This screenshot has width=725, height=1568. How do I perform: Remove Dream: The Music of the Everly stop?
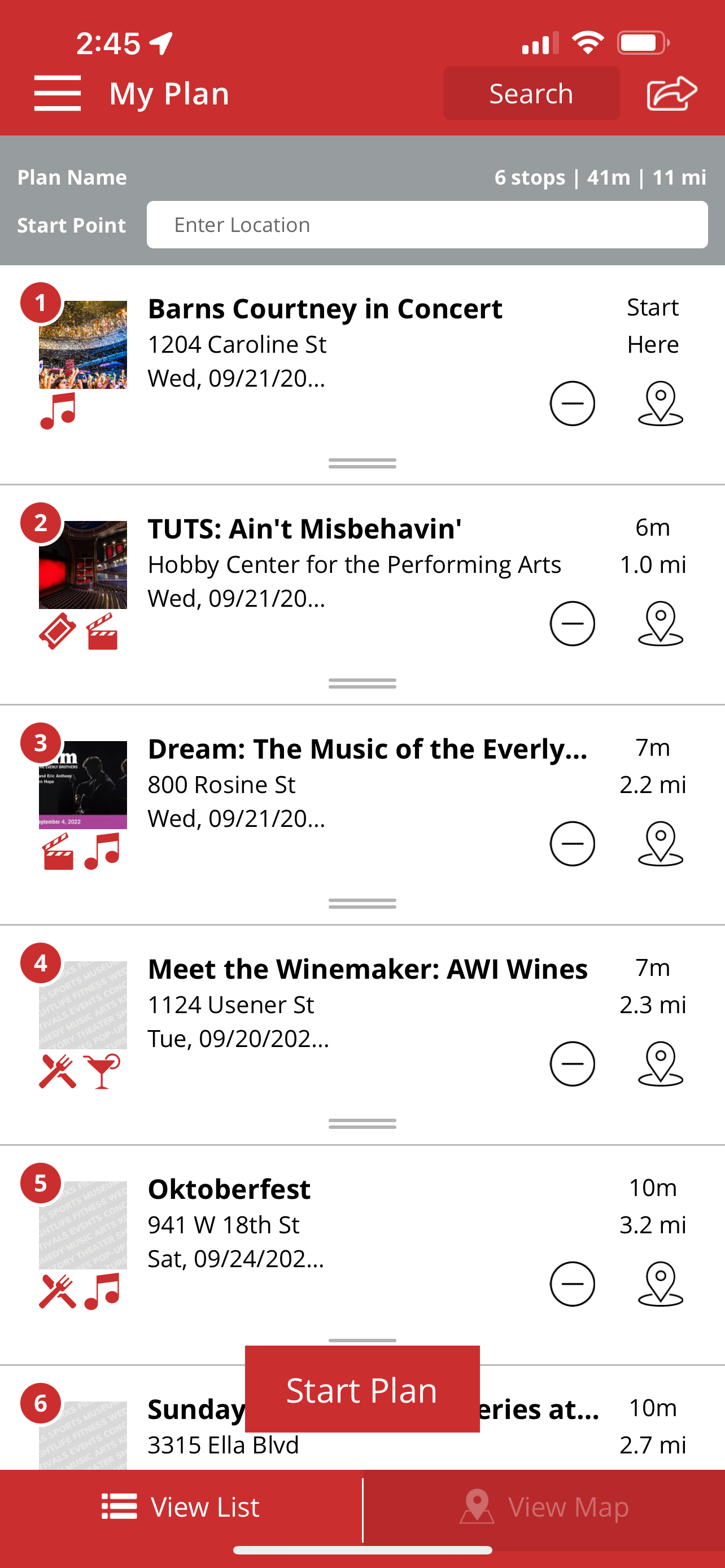click(x=571, y=844)
